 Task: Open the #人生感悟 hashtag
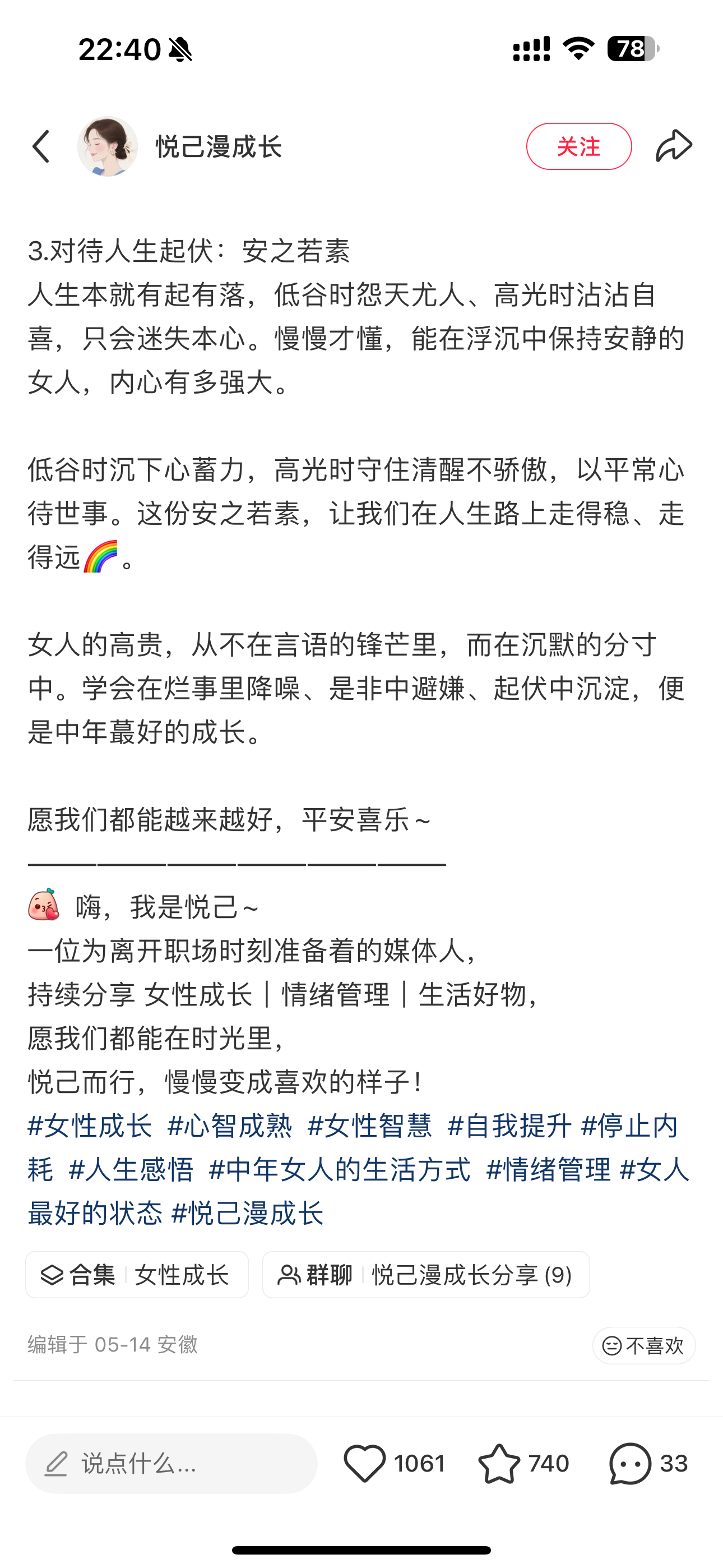(x=132, y=1170)
